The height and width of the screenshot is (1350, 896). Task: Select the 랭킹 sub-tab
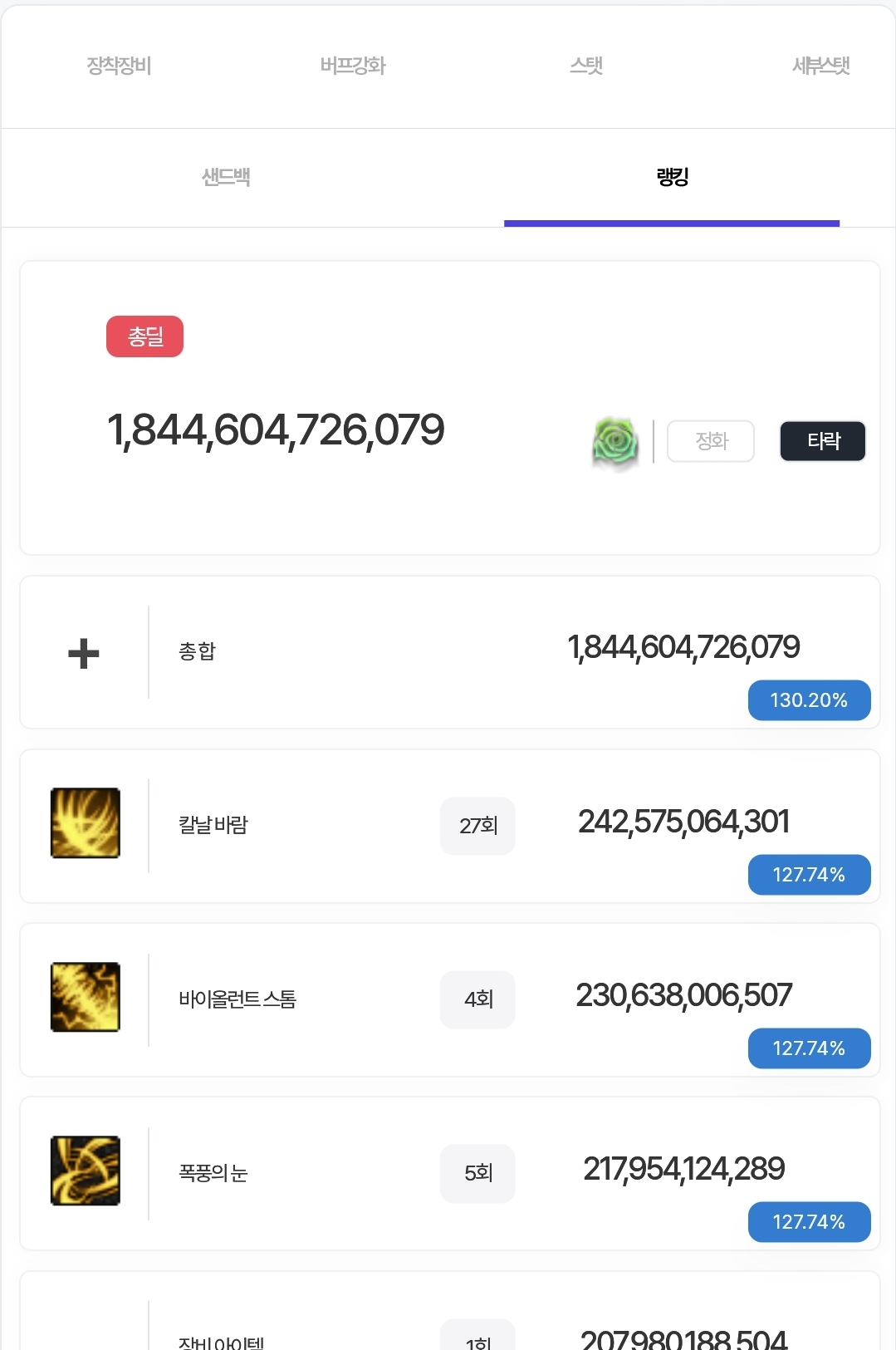pos(672,177)
